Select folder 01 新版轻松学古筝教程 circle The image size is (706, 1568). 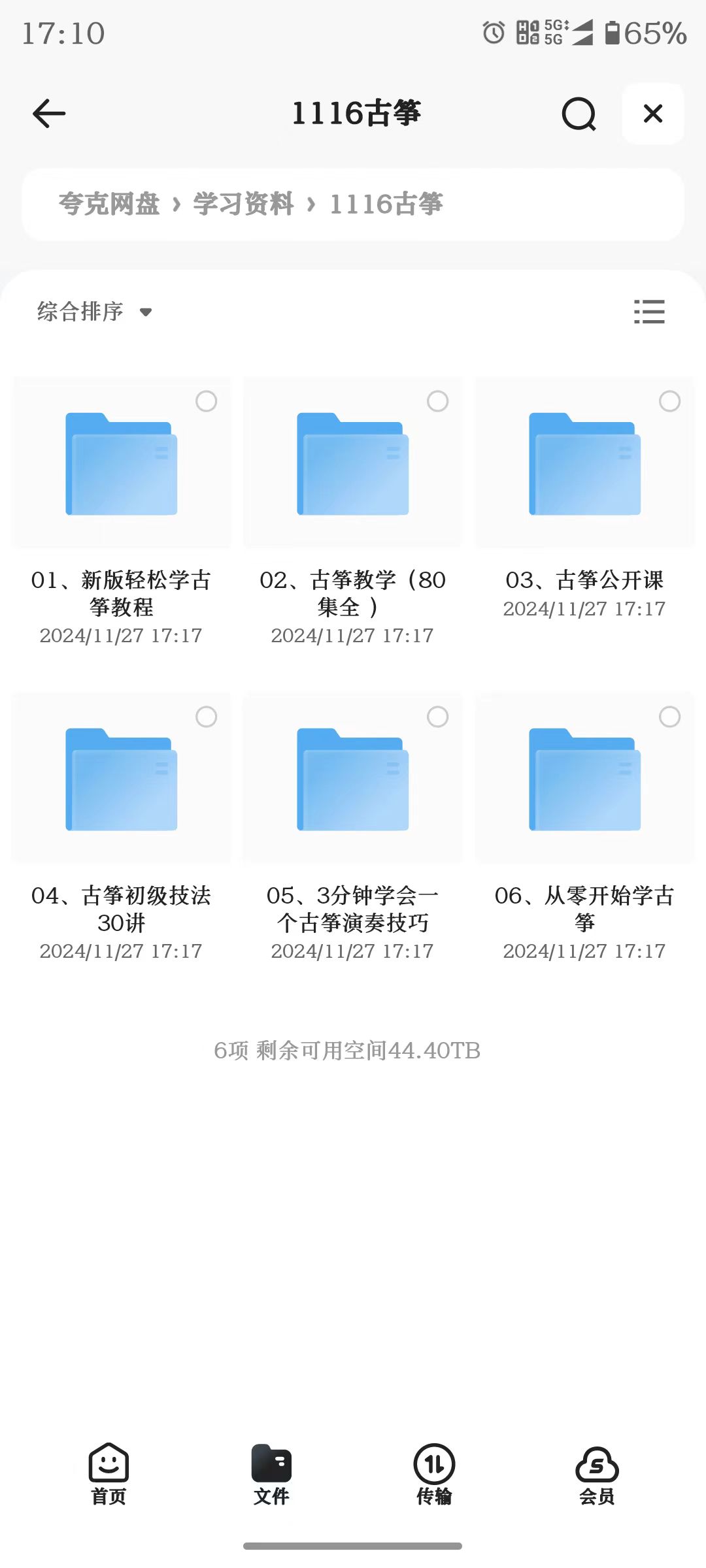[x=207, y=402]
